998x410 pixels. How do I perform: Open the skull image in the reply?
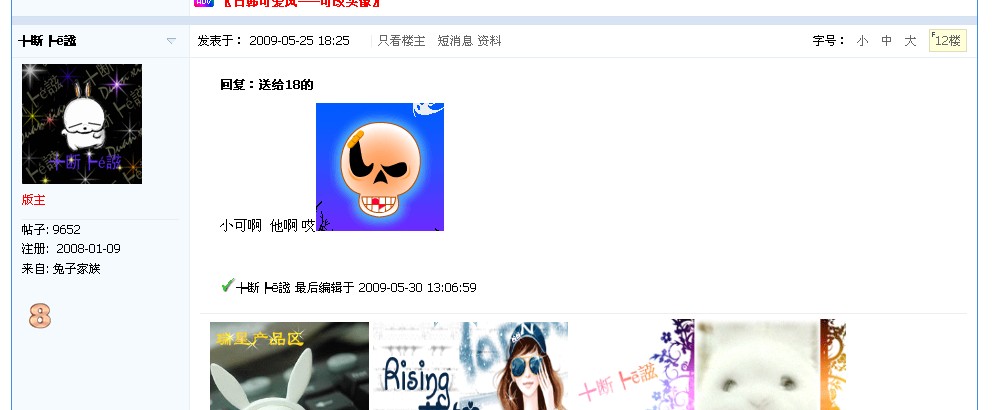point(379,167)
